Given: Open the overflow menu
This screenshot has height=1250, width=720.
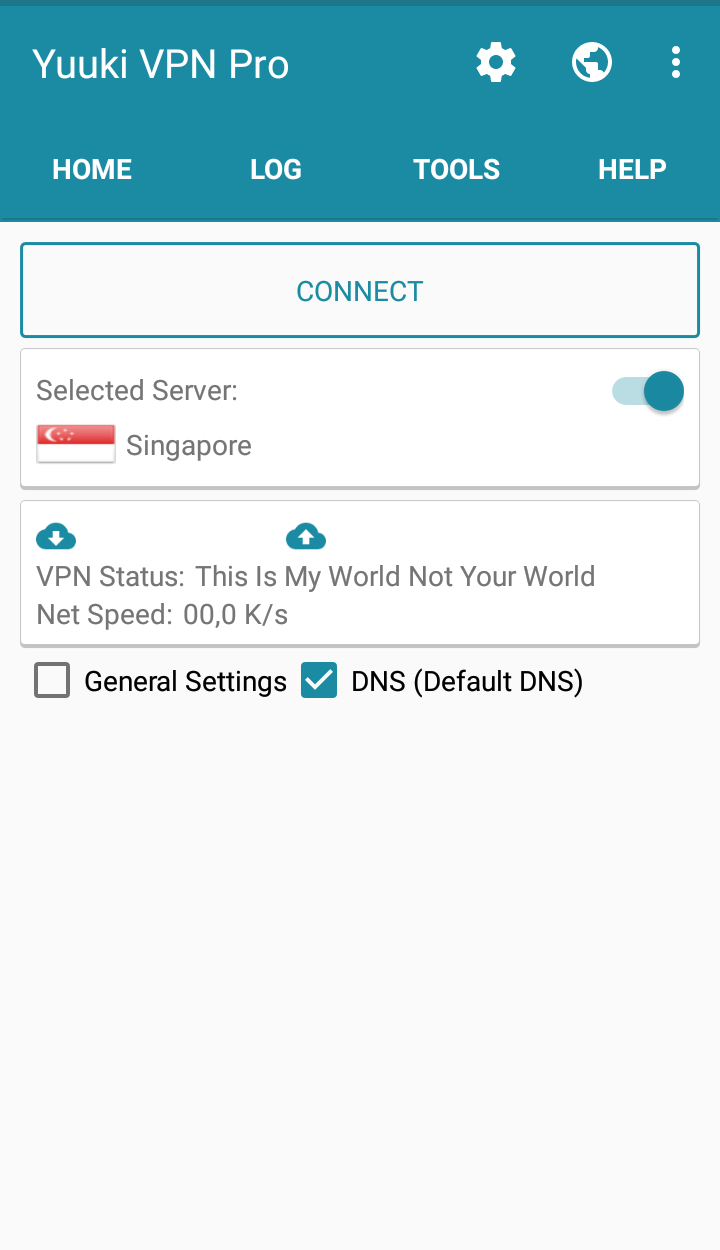Looking at the screenshot, I should [676, 63].
